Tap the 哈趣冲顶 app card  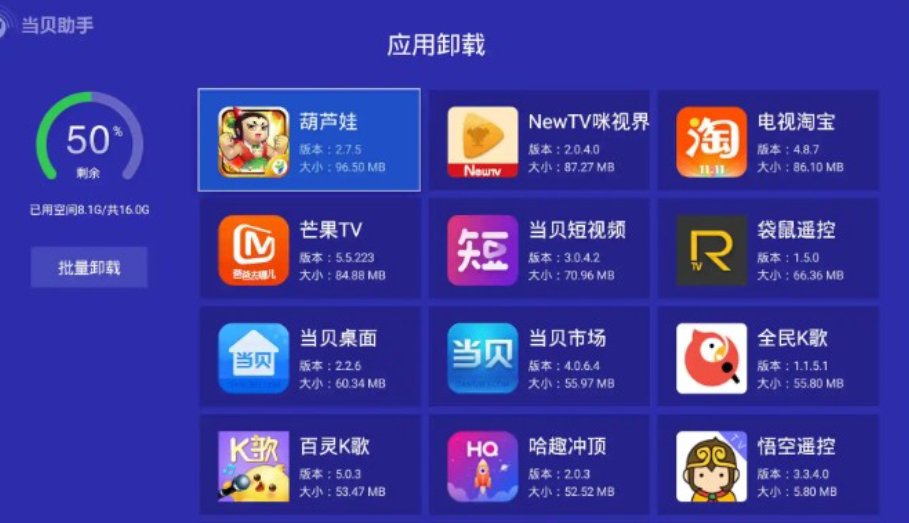[x=539, y=465]
